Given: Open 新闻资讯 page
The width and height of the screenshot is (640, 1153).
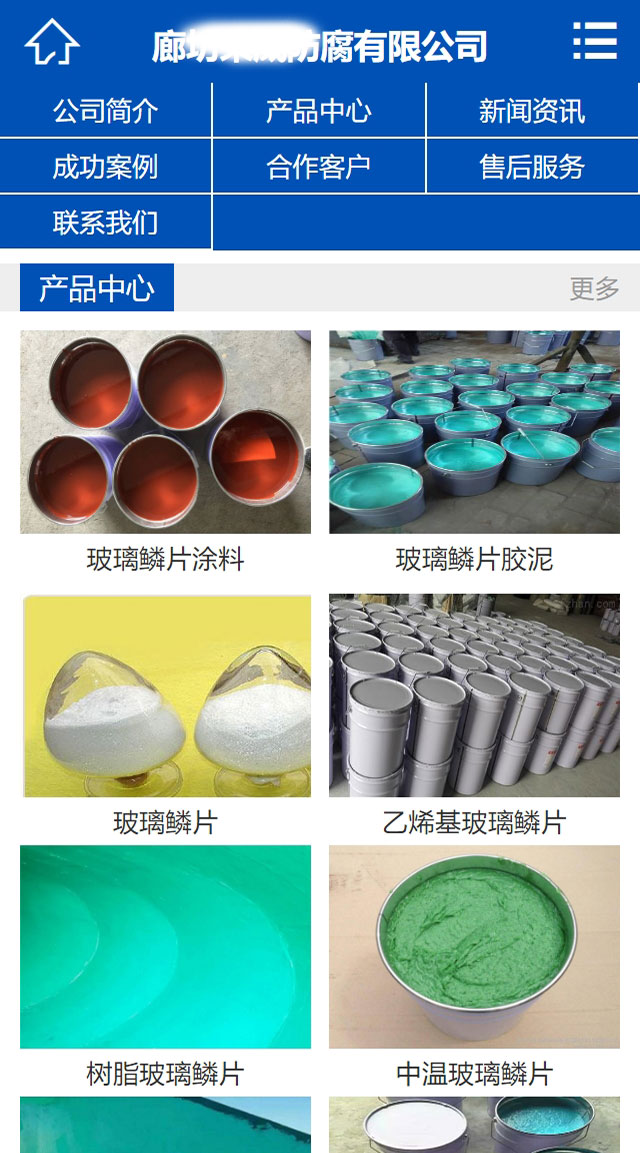Looking at the screenshot, I should point(532,110).
